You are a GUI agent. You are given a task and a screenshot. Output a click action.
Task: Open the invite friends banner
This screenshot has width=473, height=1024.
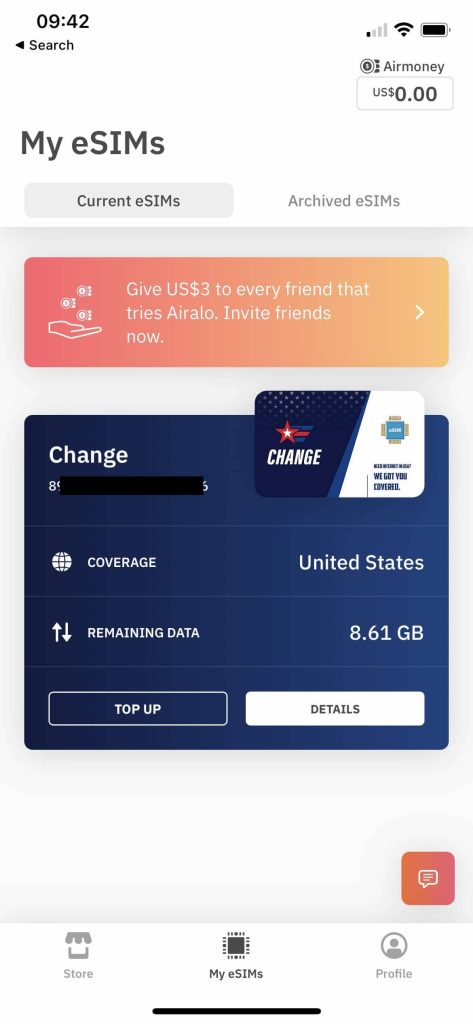236,312
